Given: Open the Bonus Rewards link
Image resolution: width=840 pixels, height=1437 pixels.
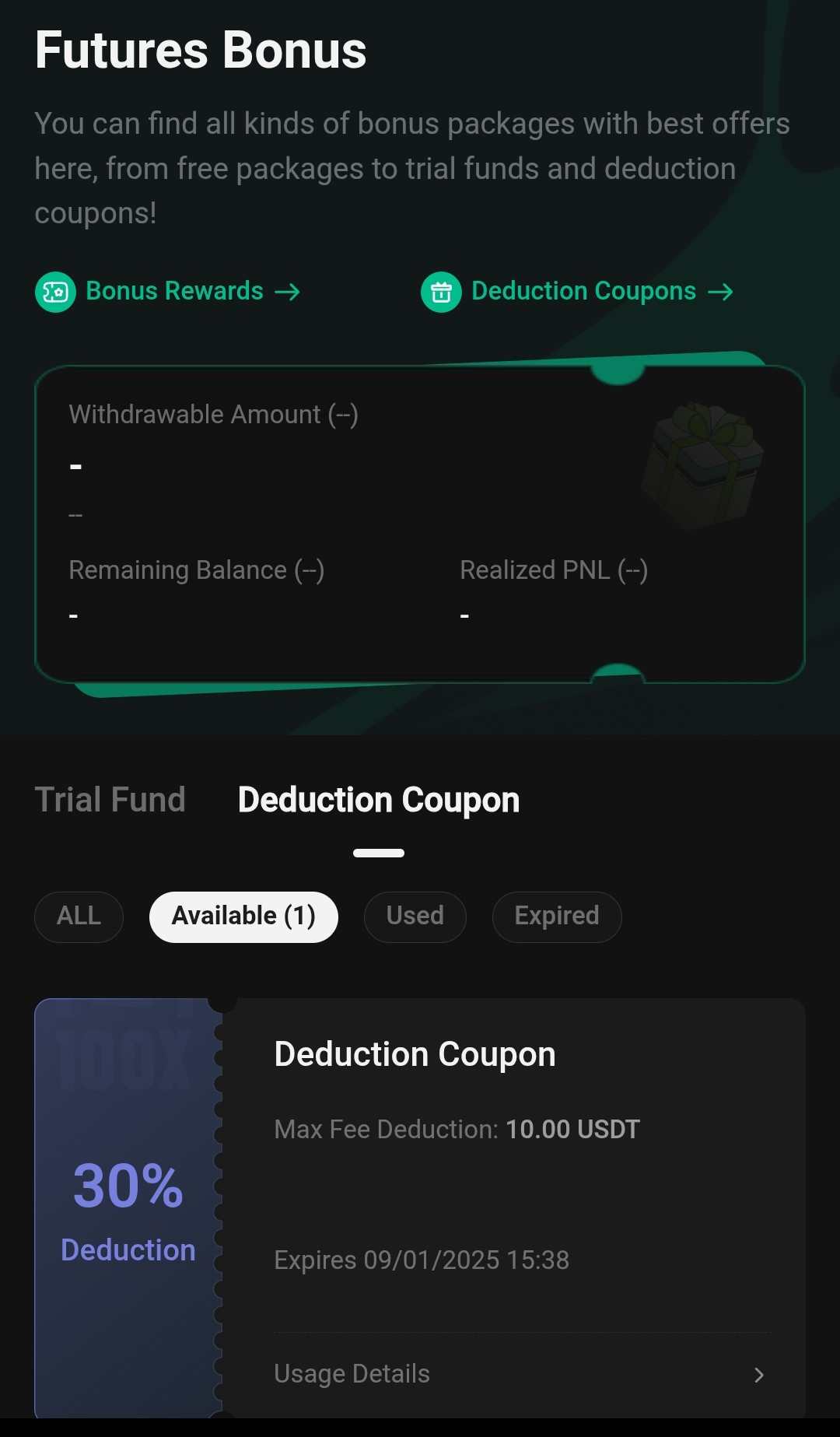Looking at the screenshot, I should point(168,292).
